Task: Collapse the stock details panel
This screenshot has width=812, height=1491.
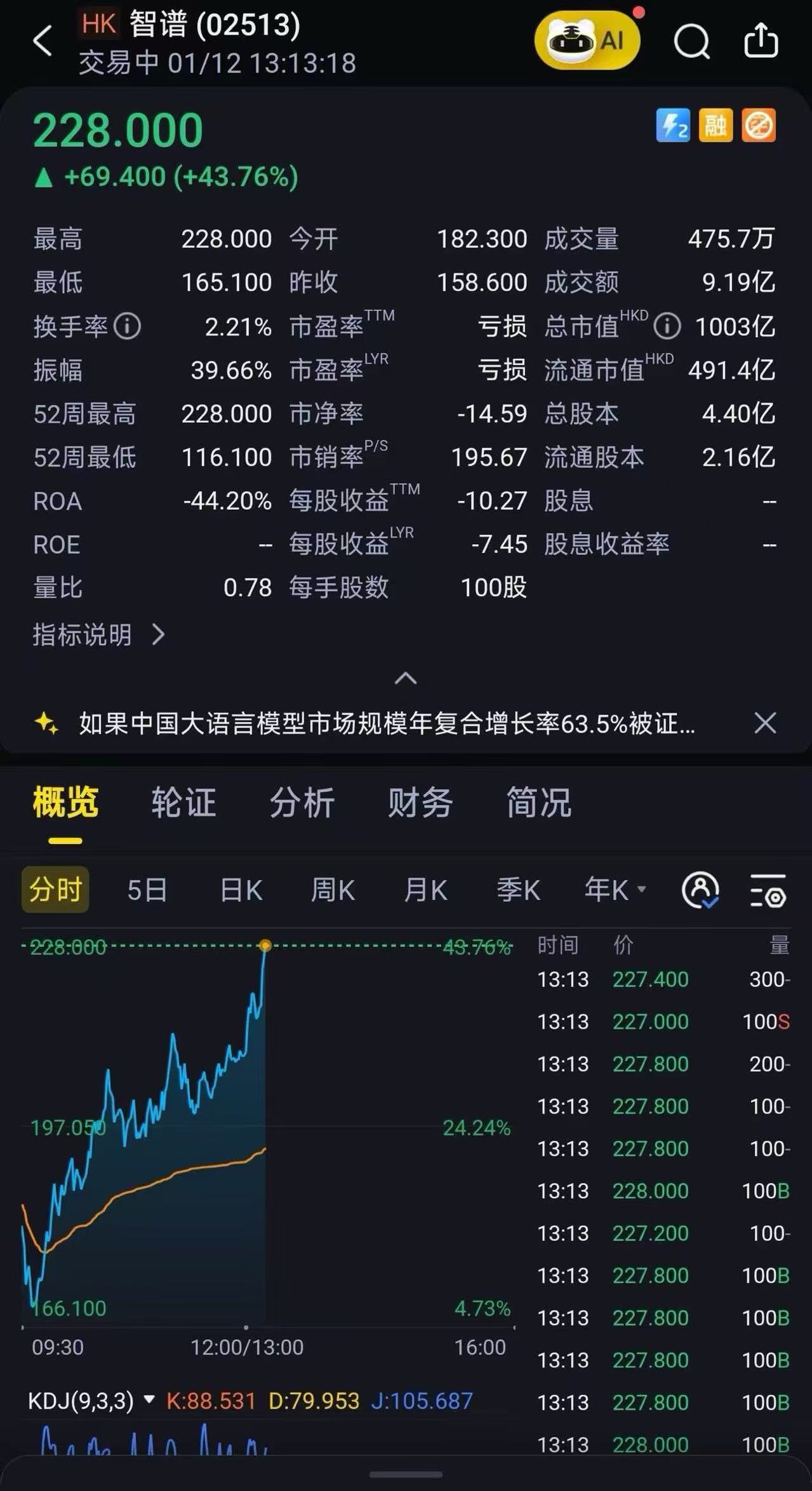Action: 406,678
